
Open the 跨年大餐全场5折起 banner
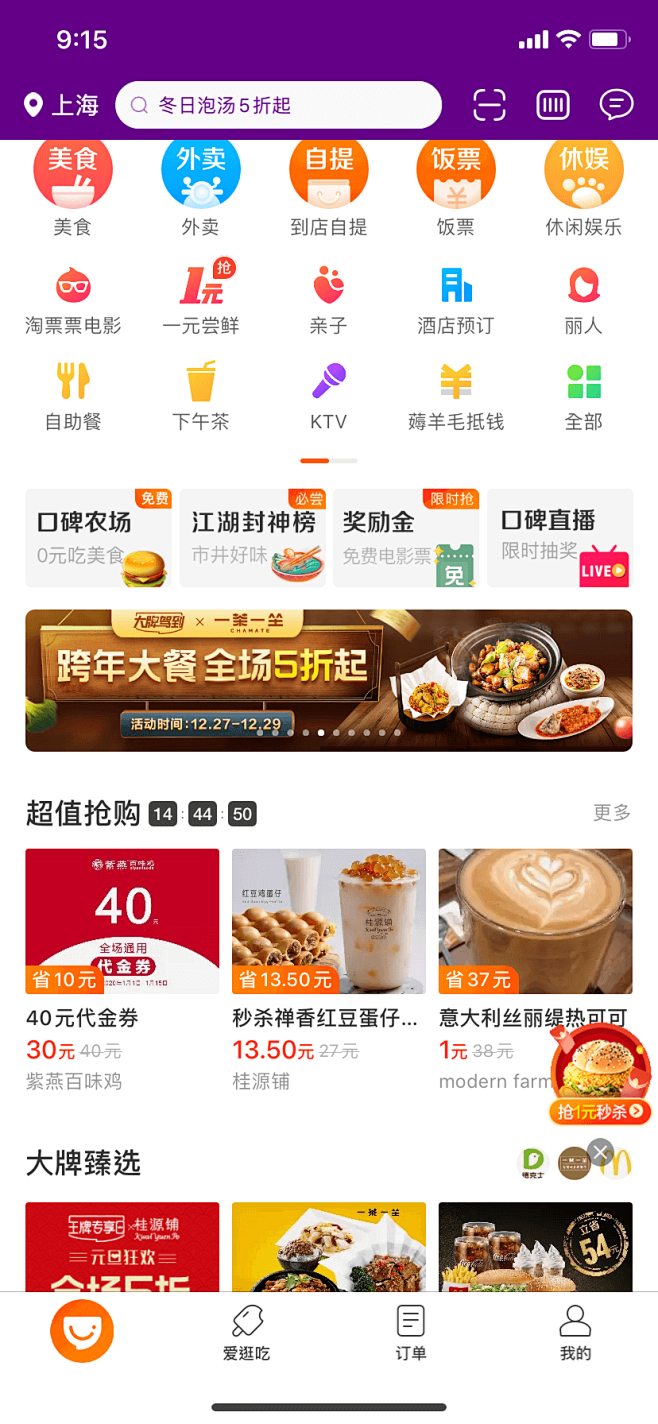click(x=329, y=680)
